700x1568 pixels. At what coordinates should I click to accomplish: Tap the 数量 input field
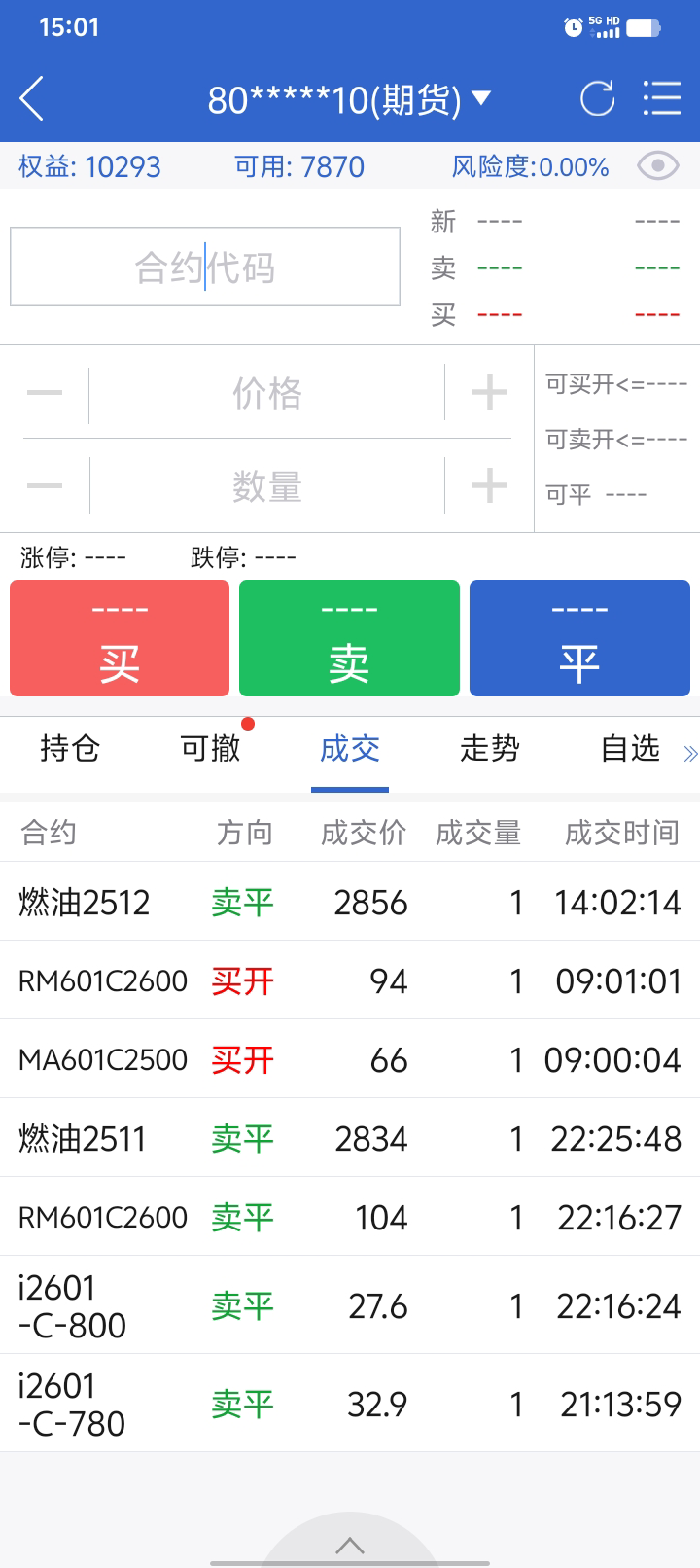(267, 485)
